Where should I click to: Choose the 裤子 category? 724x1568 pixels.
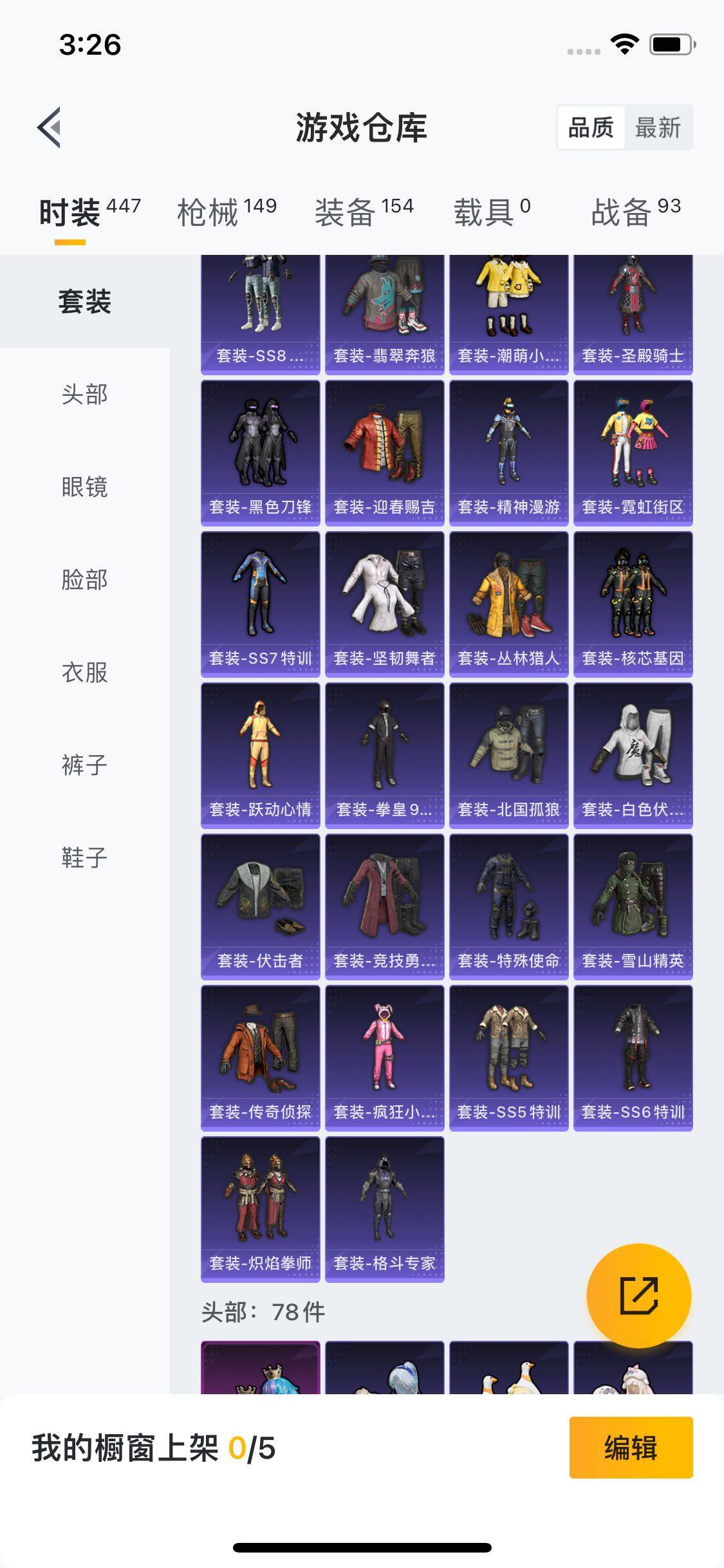pos(84,765)
